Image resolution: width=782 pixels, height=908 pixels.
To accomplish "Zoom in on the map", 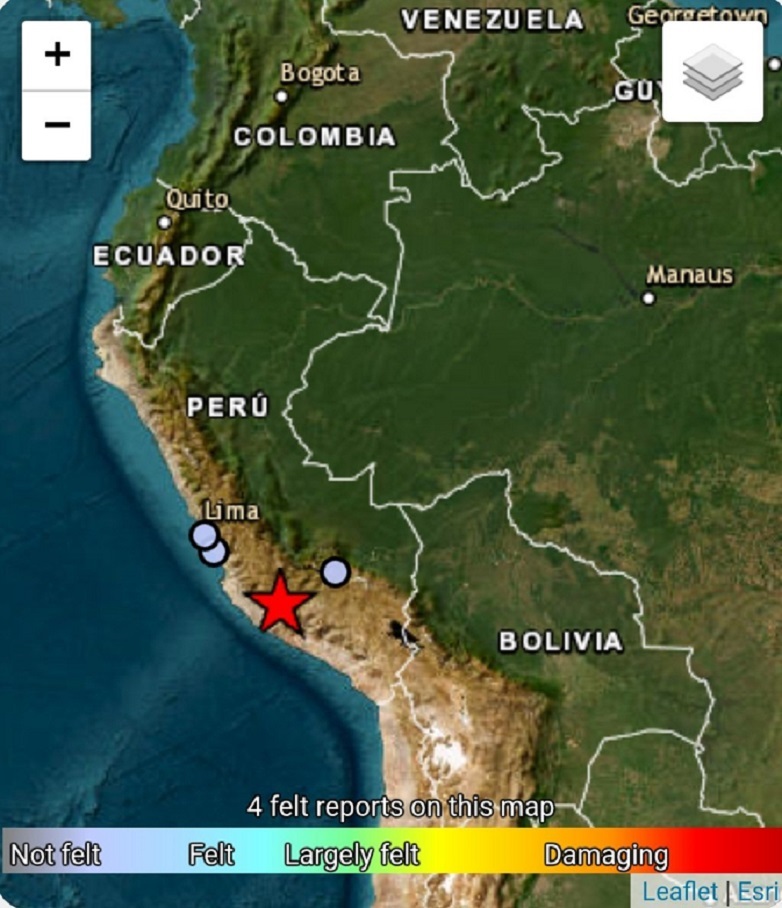I will click(57, 55).
